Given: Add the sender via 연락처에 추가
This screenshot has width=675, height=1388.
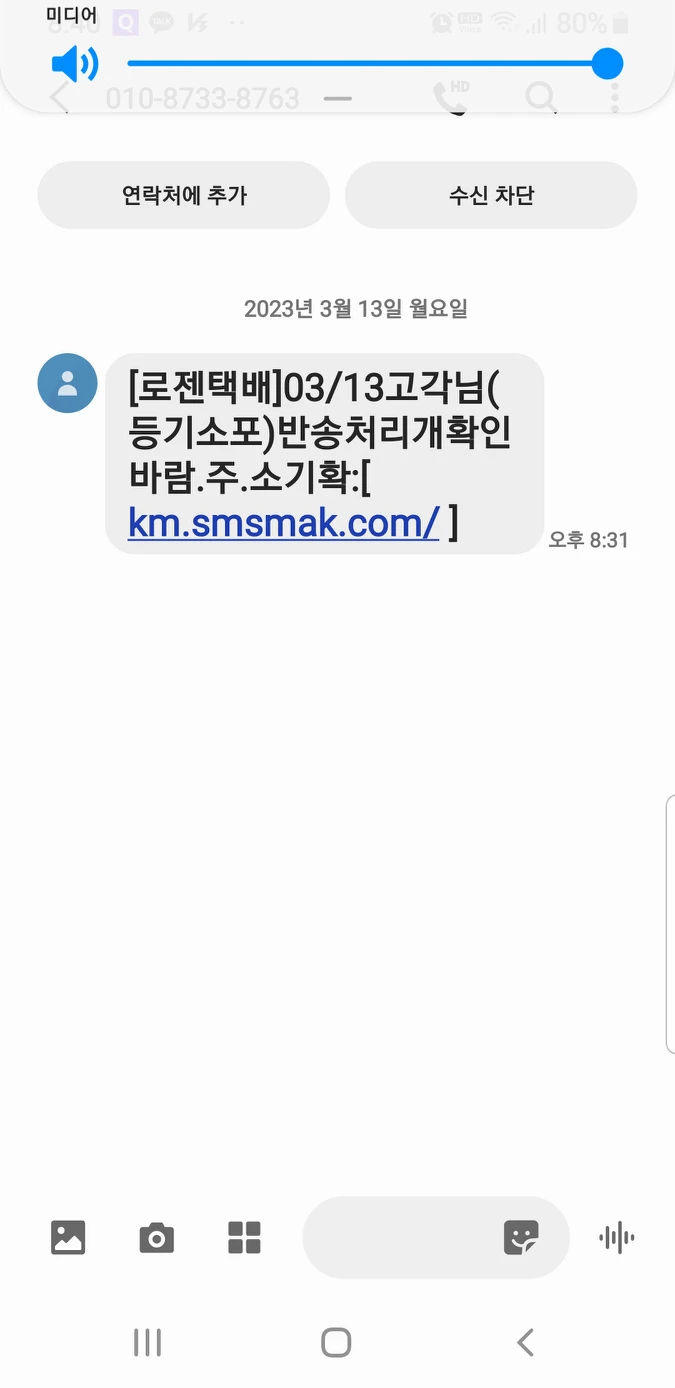Looking at the screenshot, I should pos(184,195).
